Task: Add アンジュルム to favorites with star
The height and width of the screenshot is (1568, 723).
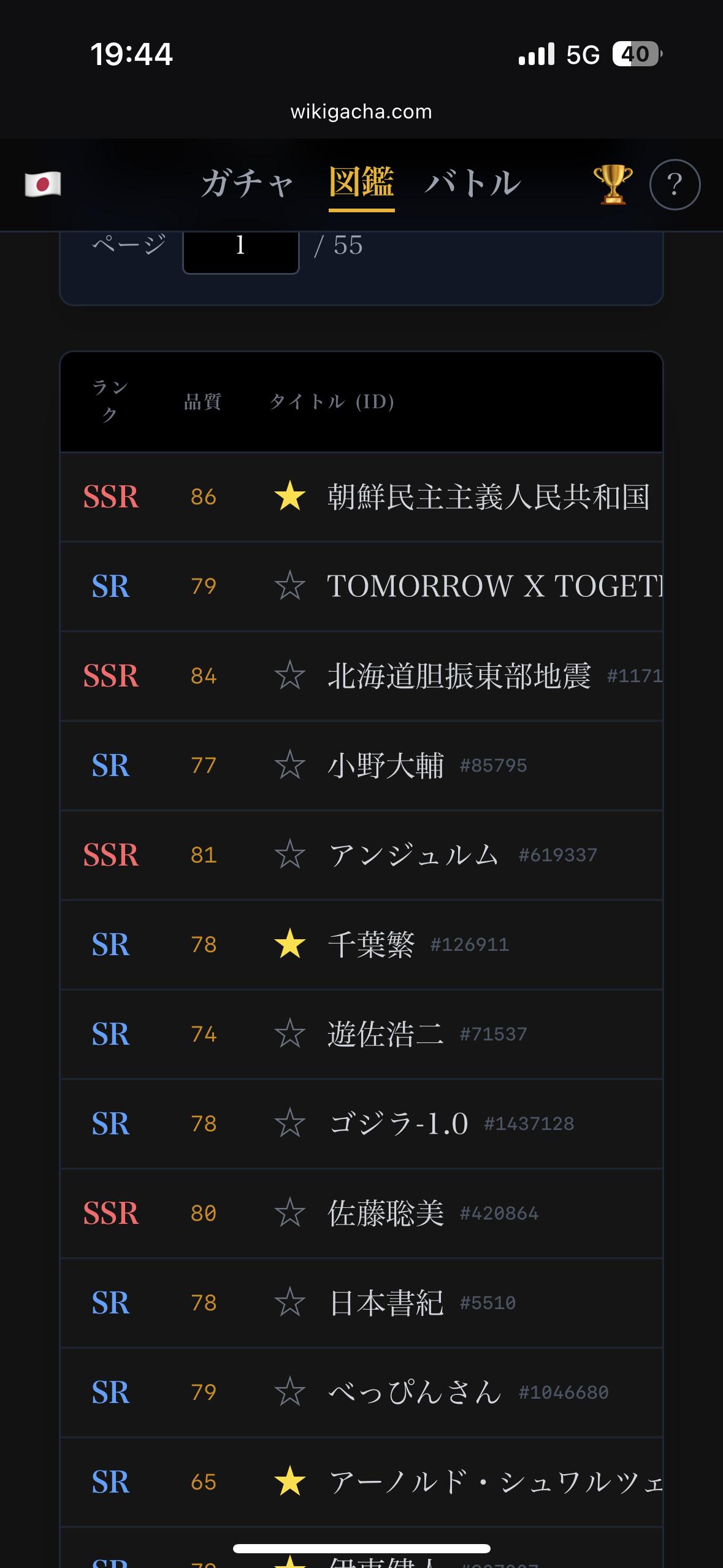Action: (x=289, y=855)
